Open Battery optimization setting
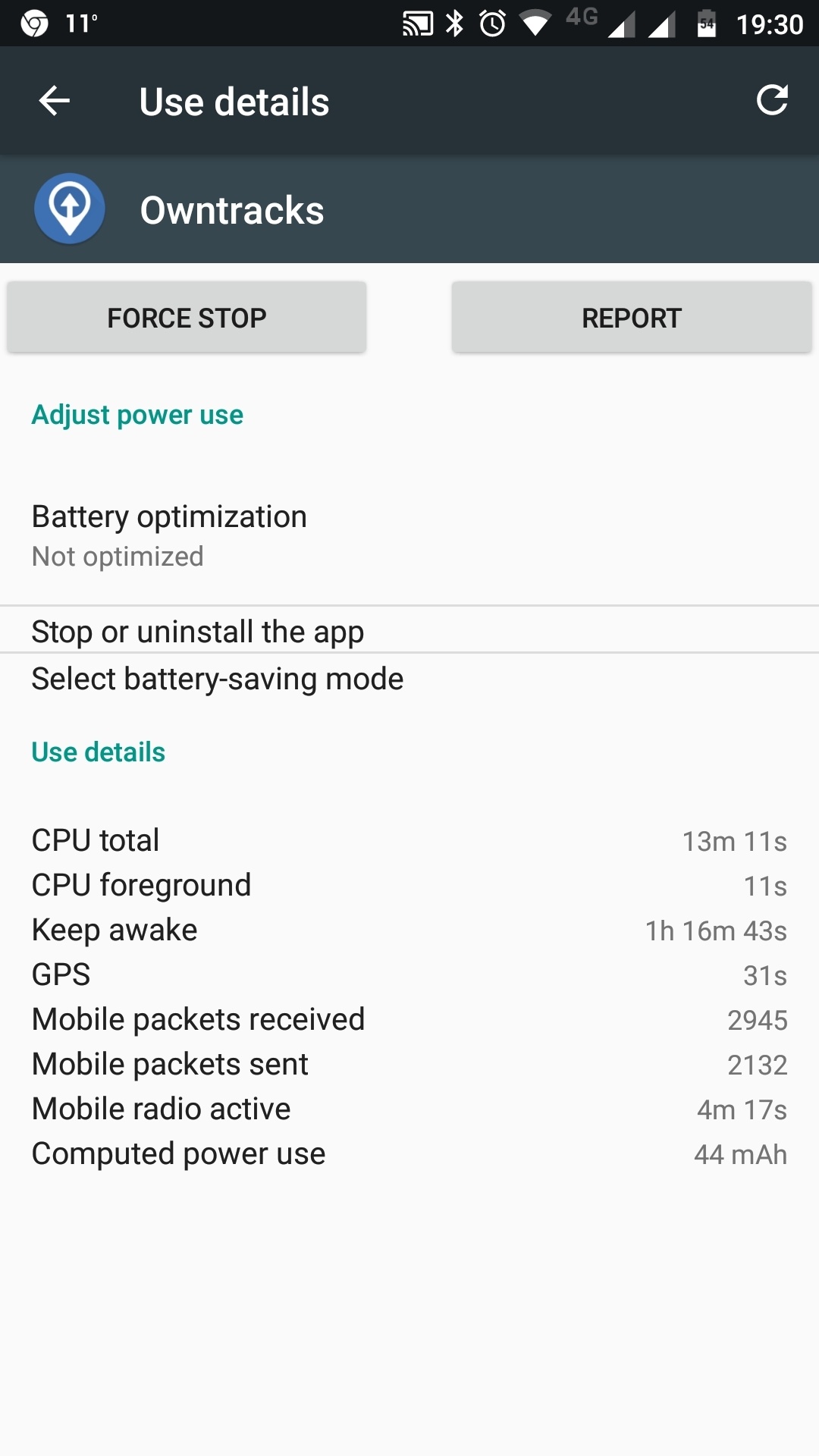Image resolution: width=819 pixels, height=1456 pixels. (x=169, y=535)
